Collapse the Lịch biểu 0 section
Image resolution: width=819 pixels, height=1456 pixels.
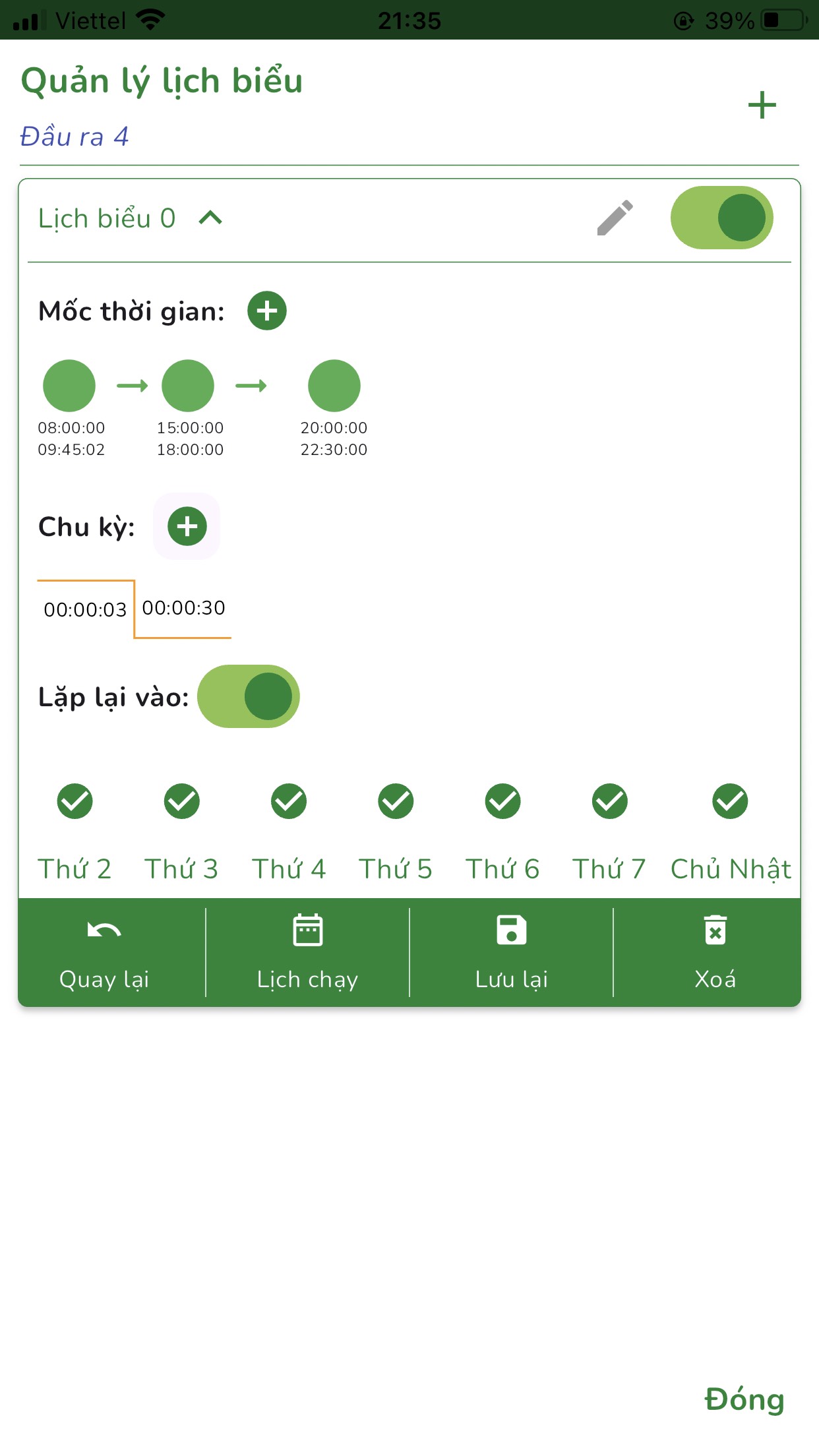210,218
